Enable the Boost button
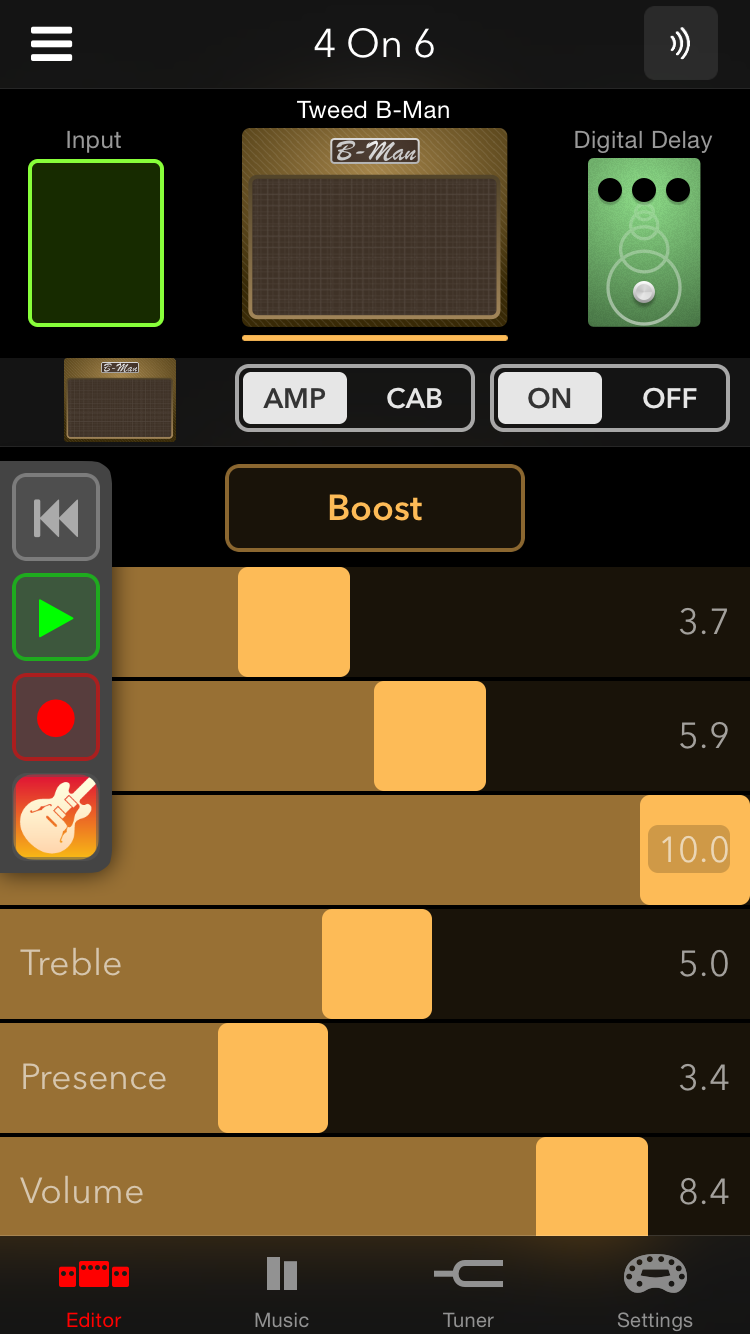750x1334 pixels. pyautogui.click(x=375, y=508)
